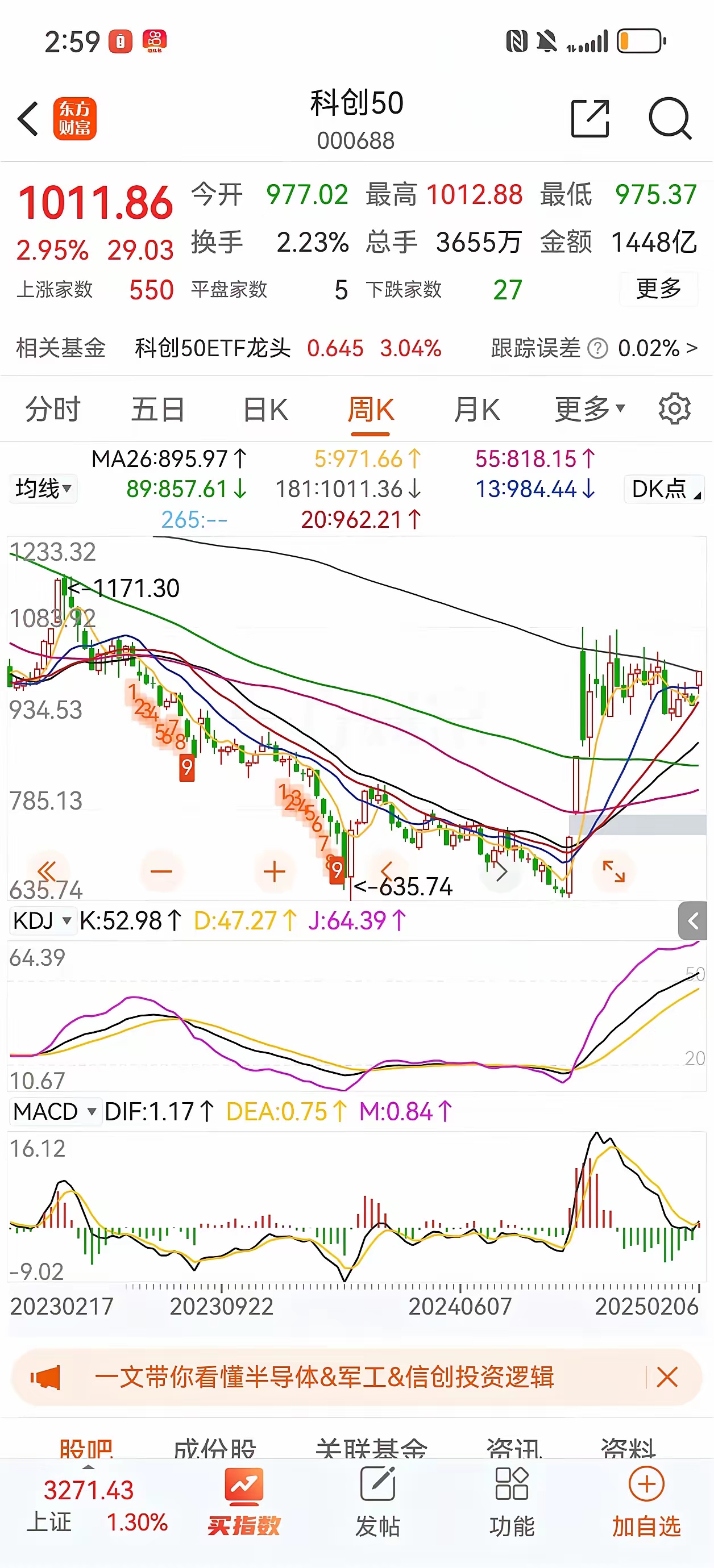
Task: Zoom into the chart with the plus icon
Action: tap(273, 871)
